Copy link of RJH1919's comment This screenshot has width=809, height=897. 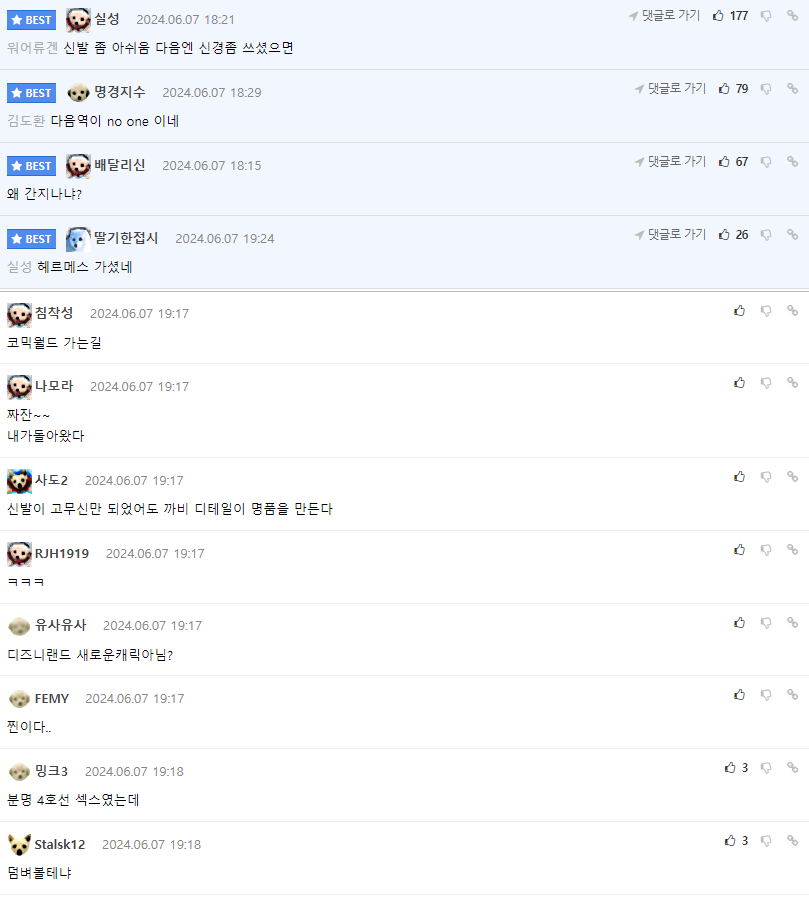pos(792,551)
